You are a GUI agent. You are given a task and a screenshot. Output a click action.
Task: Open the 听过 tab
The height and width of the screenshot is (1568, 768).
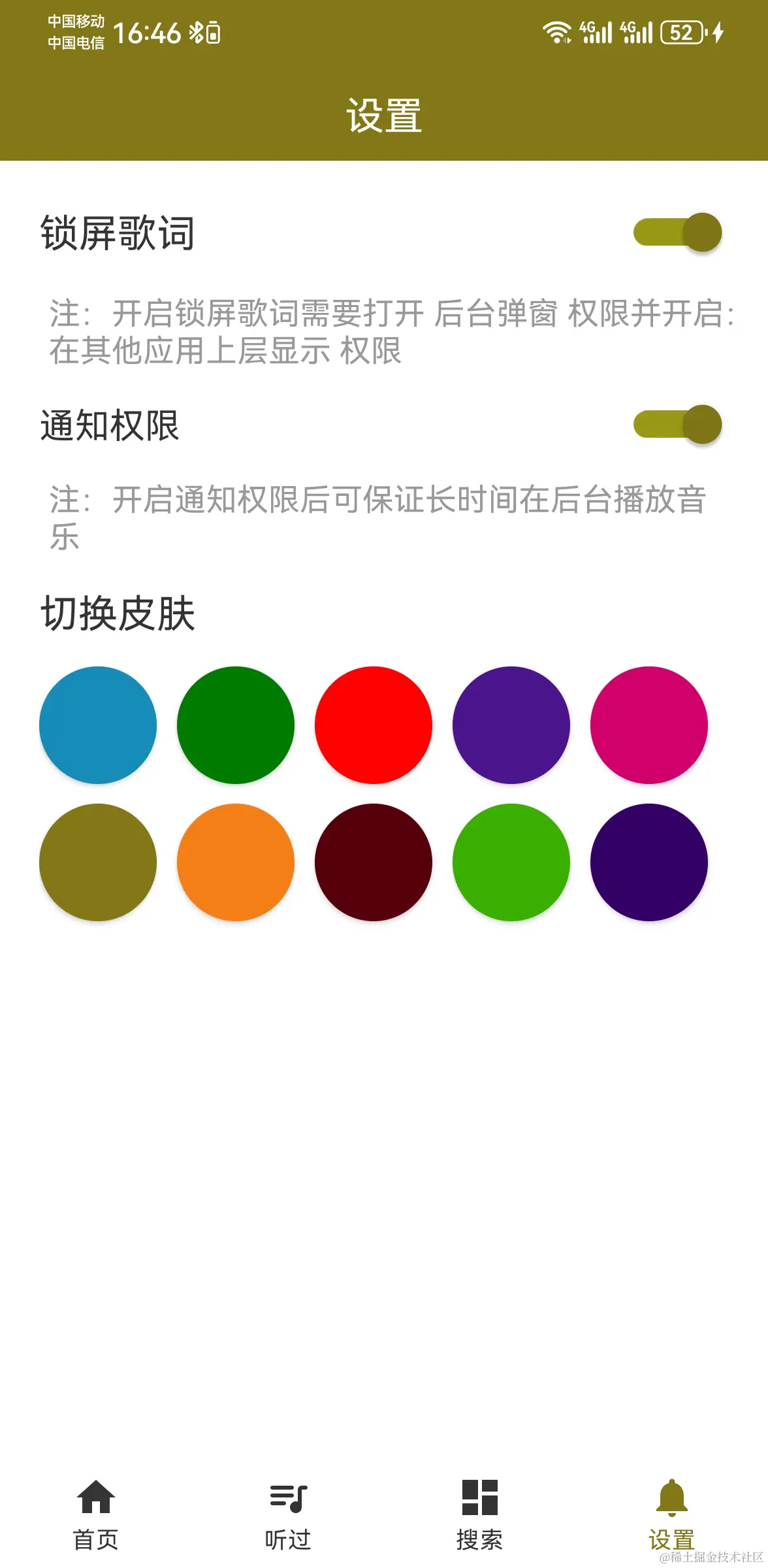click(x=288, y=1515)
